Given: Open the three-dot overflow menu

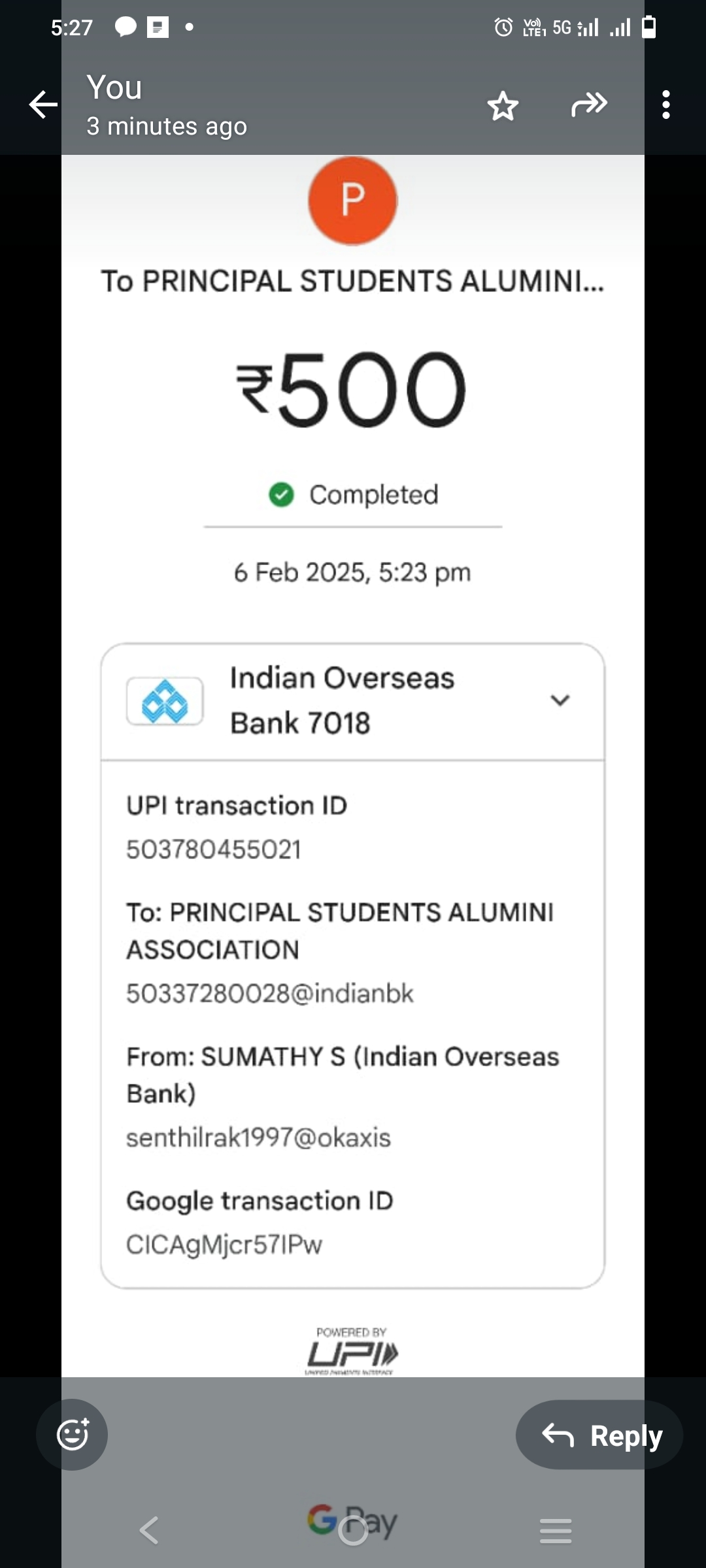Looking at the screenshot, I should click(665, 105).
